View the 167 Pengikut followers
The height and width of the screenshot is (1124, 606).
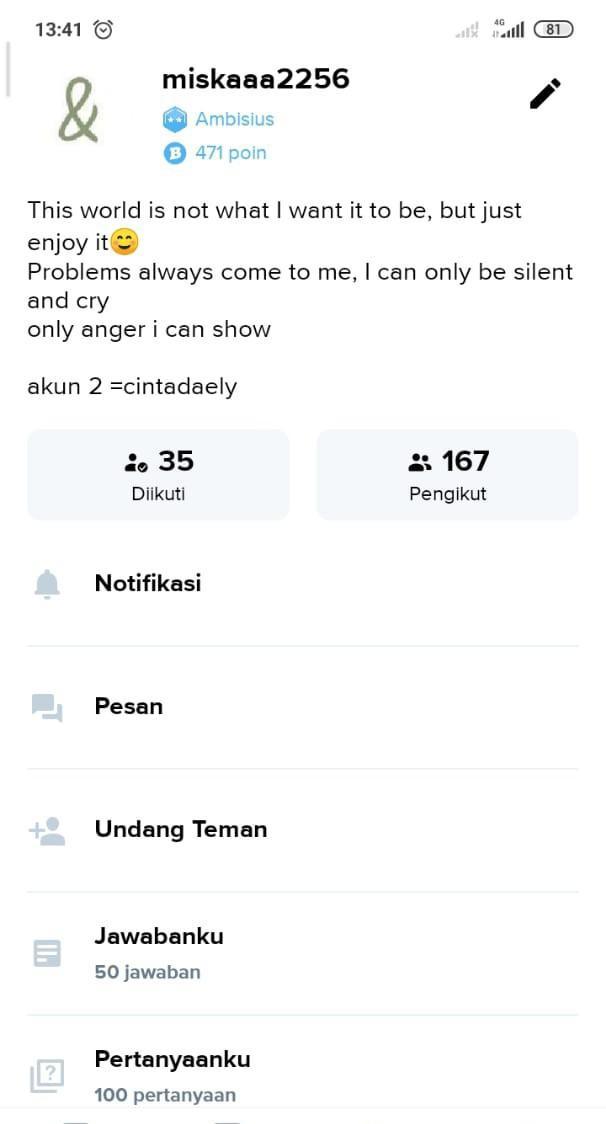click(x=447, y=475)
